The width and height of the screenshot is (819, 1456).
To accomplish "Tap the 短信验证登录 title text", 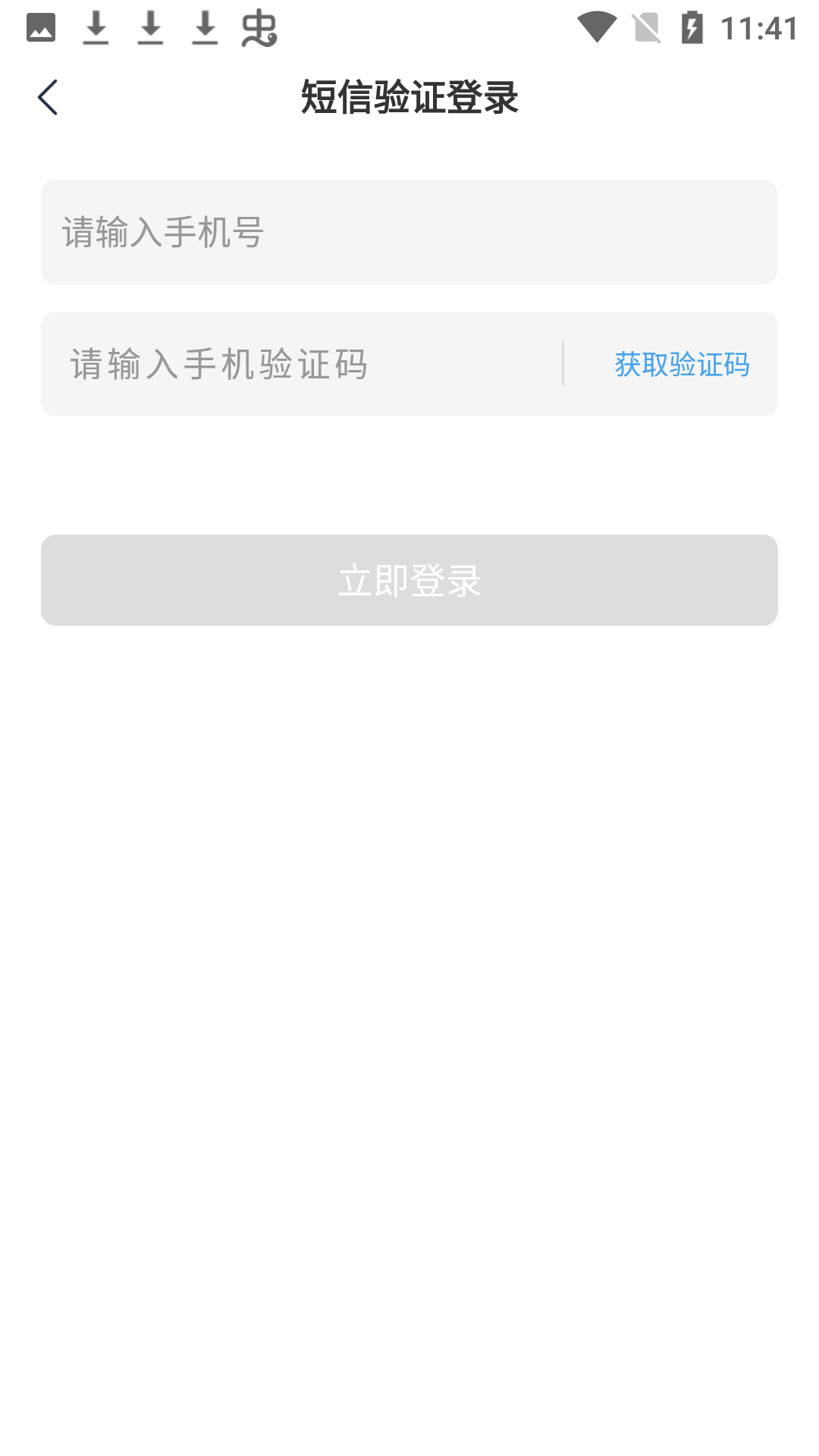I will click(x=409, y=96).
